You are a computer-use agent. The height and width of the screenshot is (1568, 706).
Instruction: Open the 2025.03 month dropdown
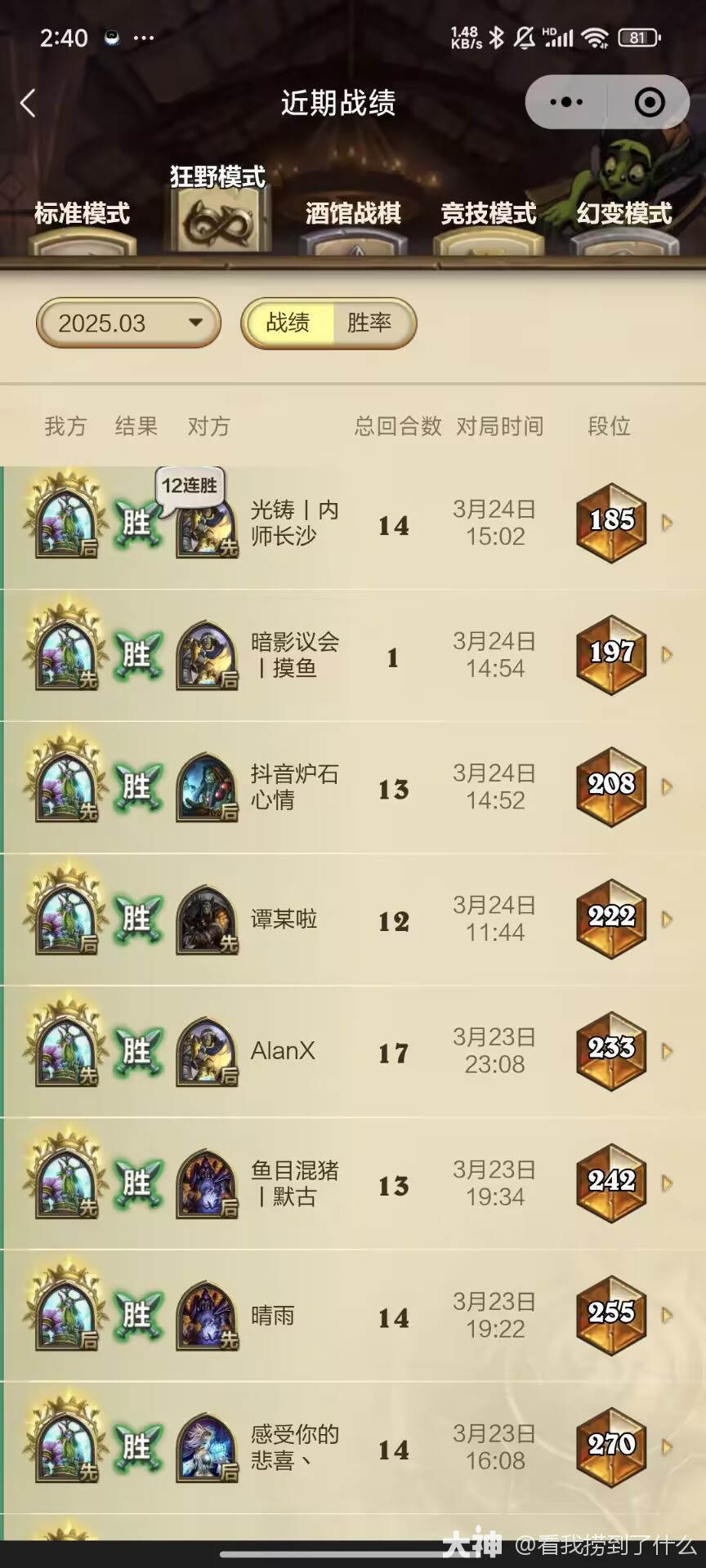(x=128, y=323)
